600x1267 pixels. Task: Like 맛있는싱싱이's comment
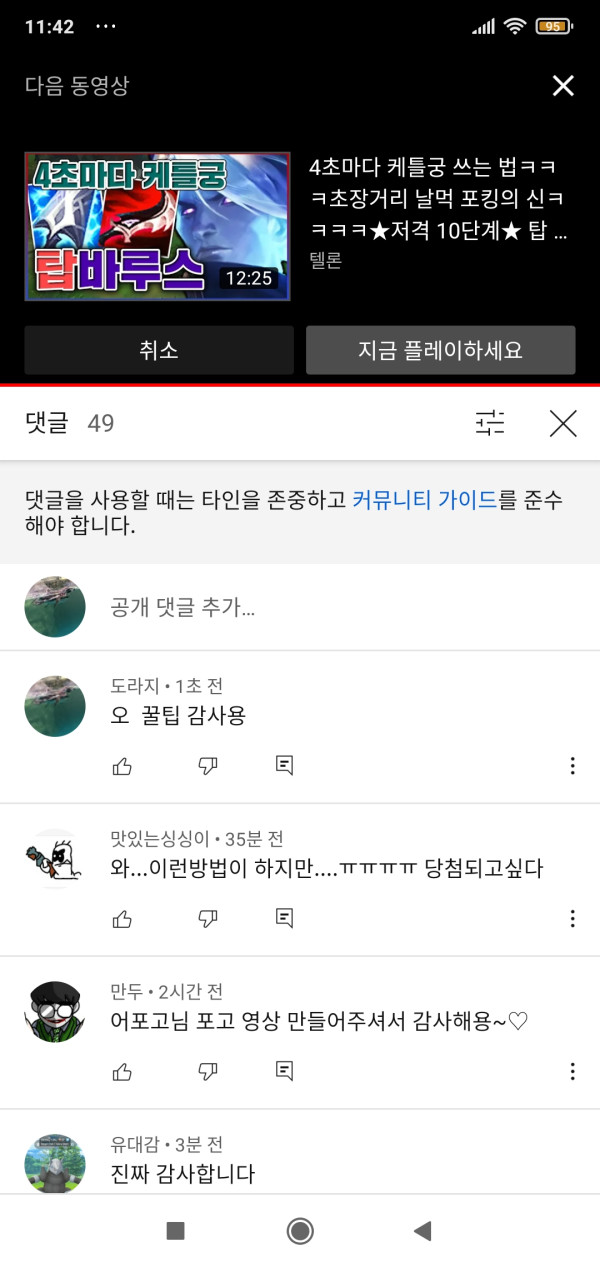[122, 918]
